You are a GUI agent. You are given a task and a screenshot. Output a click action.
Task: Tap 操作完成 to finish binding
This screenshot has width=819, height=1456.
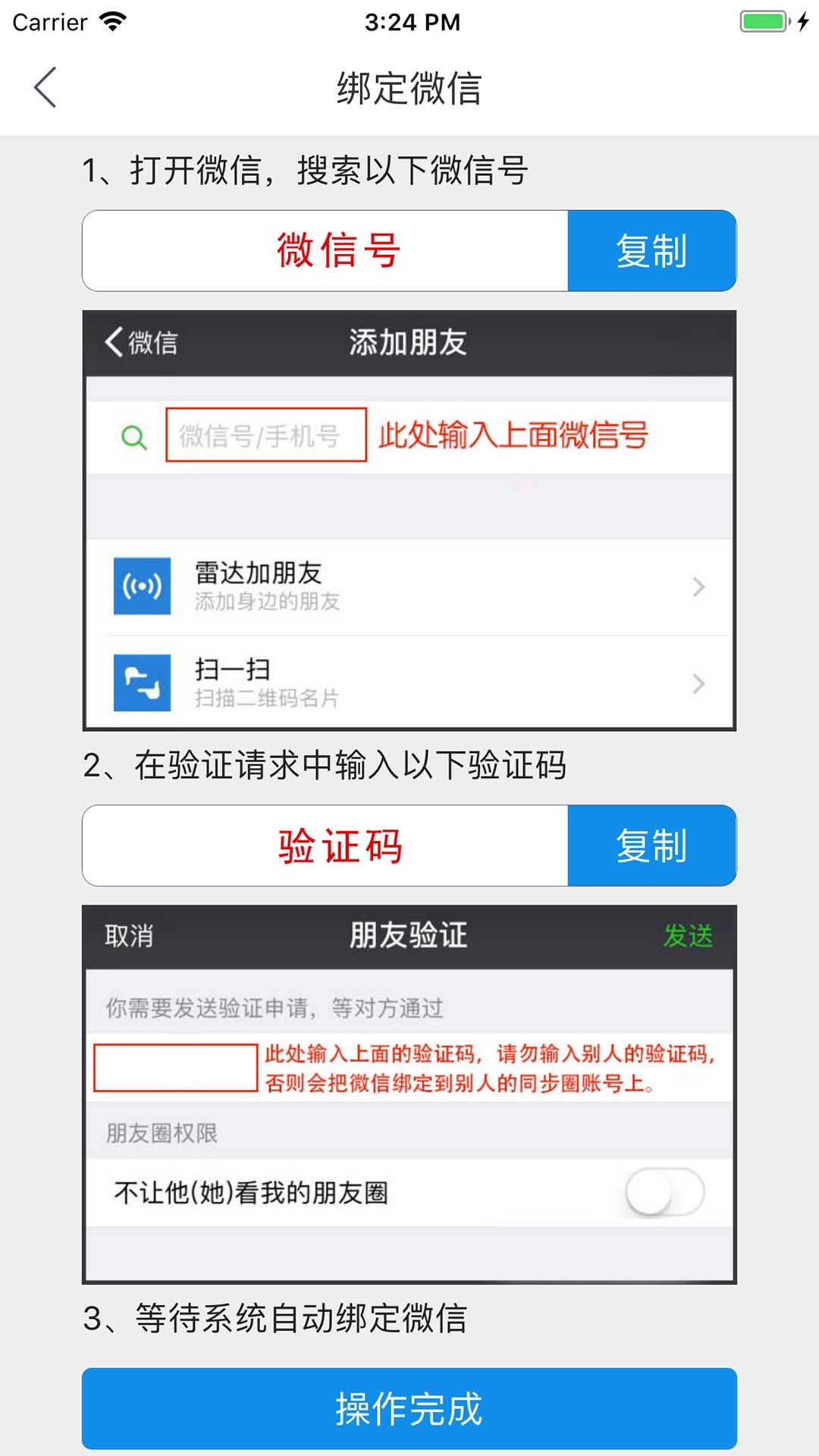409,1408
